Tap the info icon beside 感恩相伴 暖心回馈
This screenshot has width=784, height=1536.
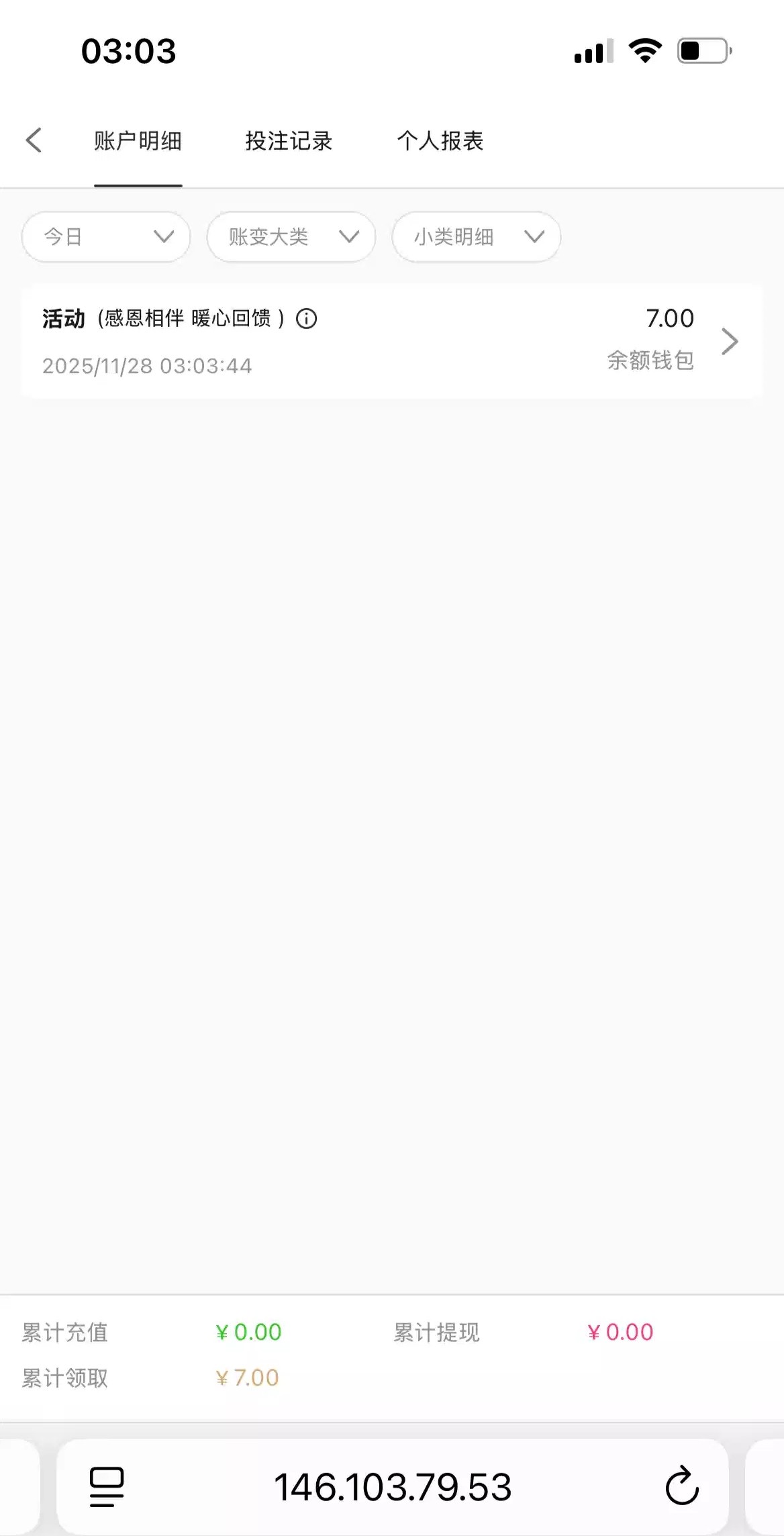pyautogui.click(x=307, y=318)
